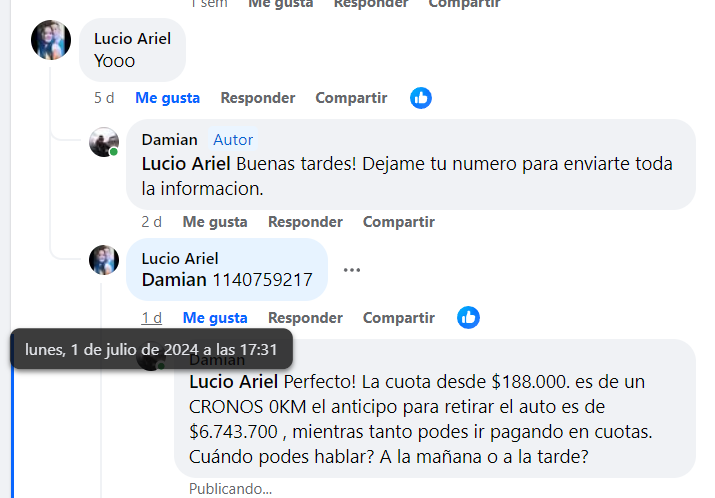Like Damian's Buenas tardes reply
This screenshot has height=498, width=715.
pyautogui.click(x=214, y=222)
